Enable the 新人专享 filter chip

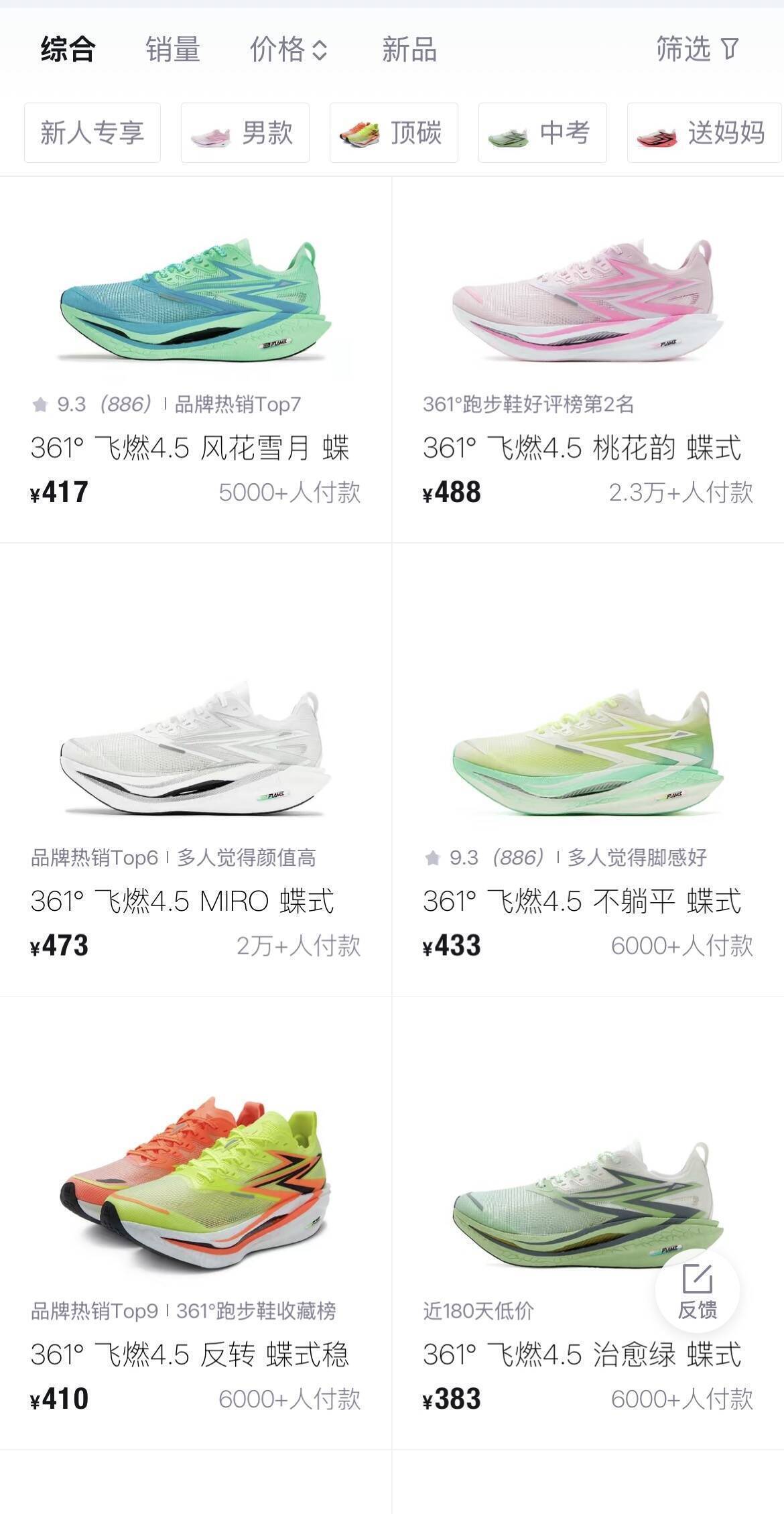[92, 133]
